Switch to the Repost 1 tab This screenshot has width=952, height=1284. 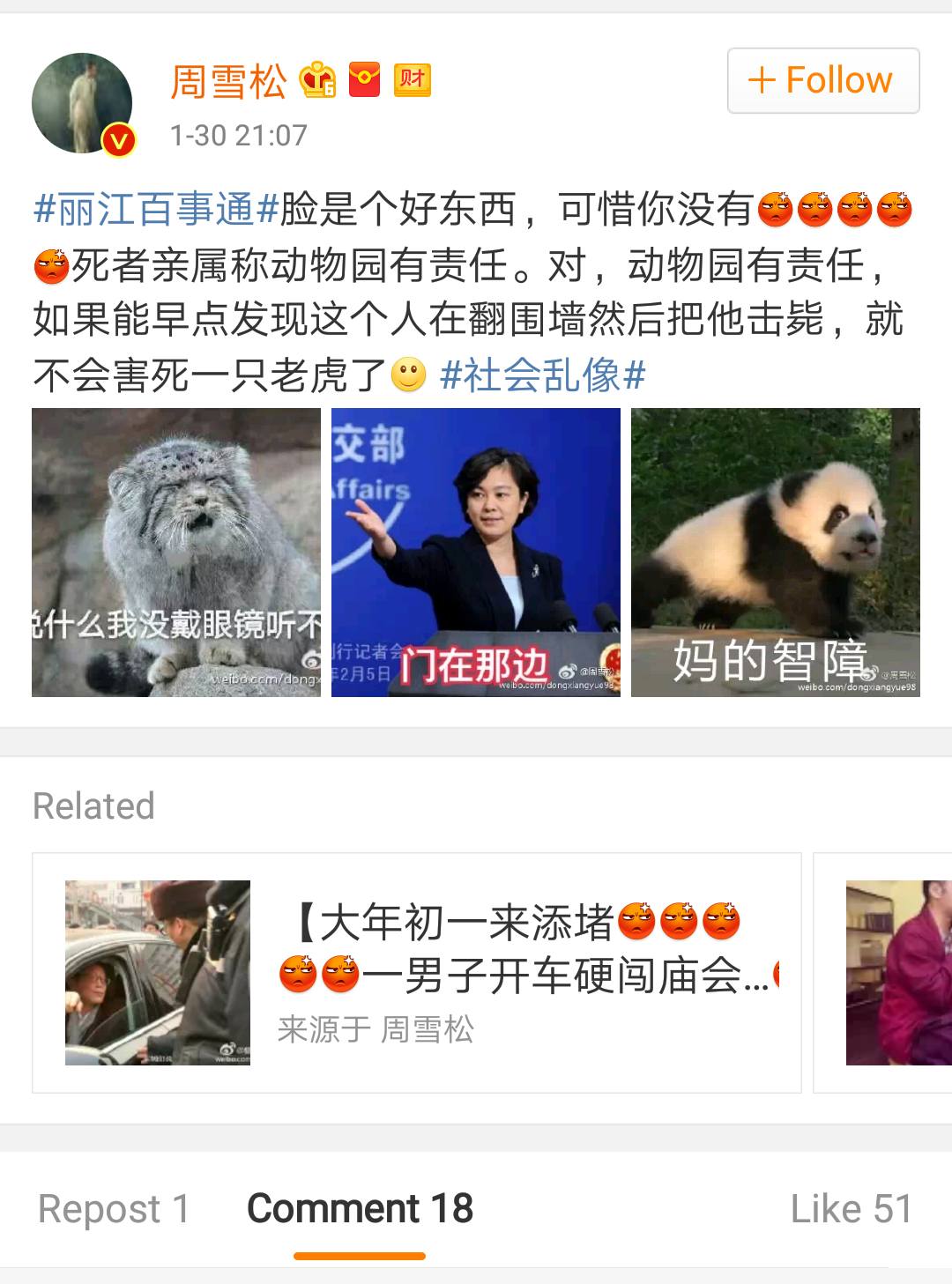(x=114, y=1208)
